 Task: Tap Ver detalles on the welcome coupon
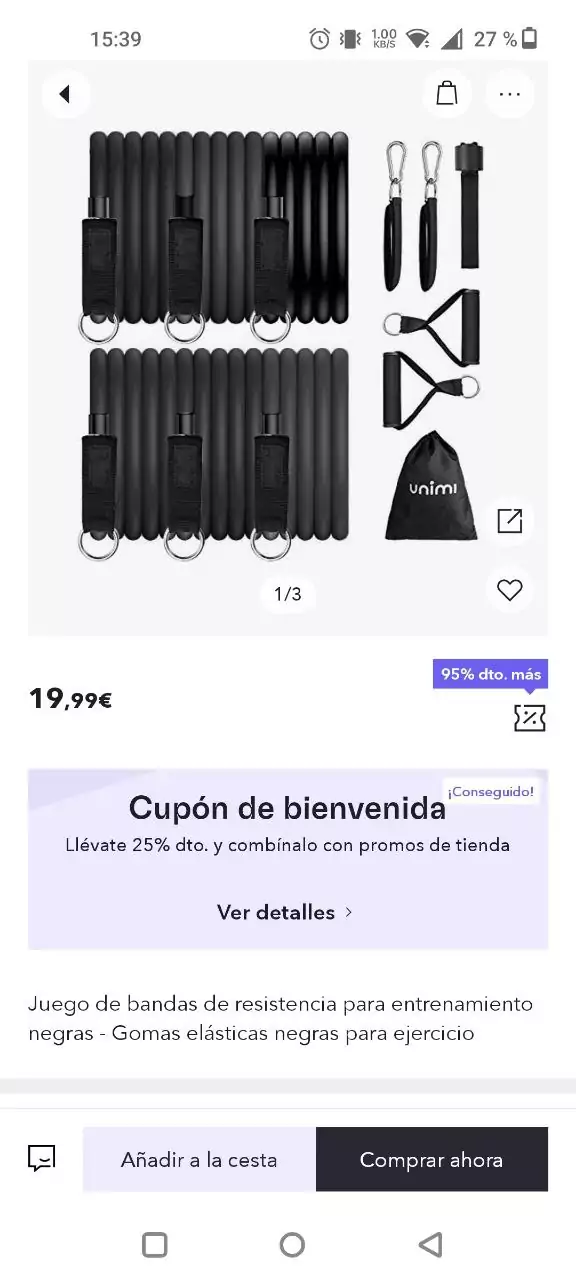tap(285, 912)
